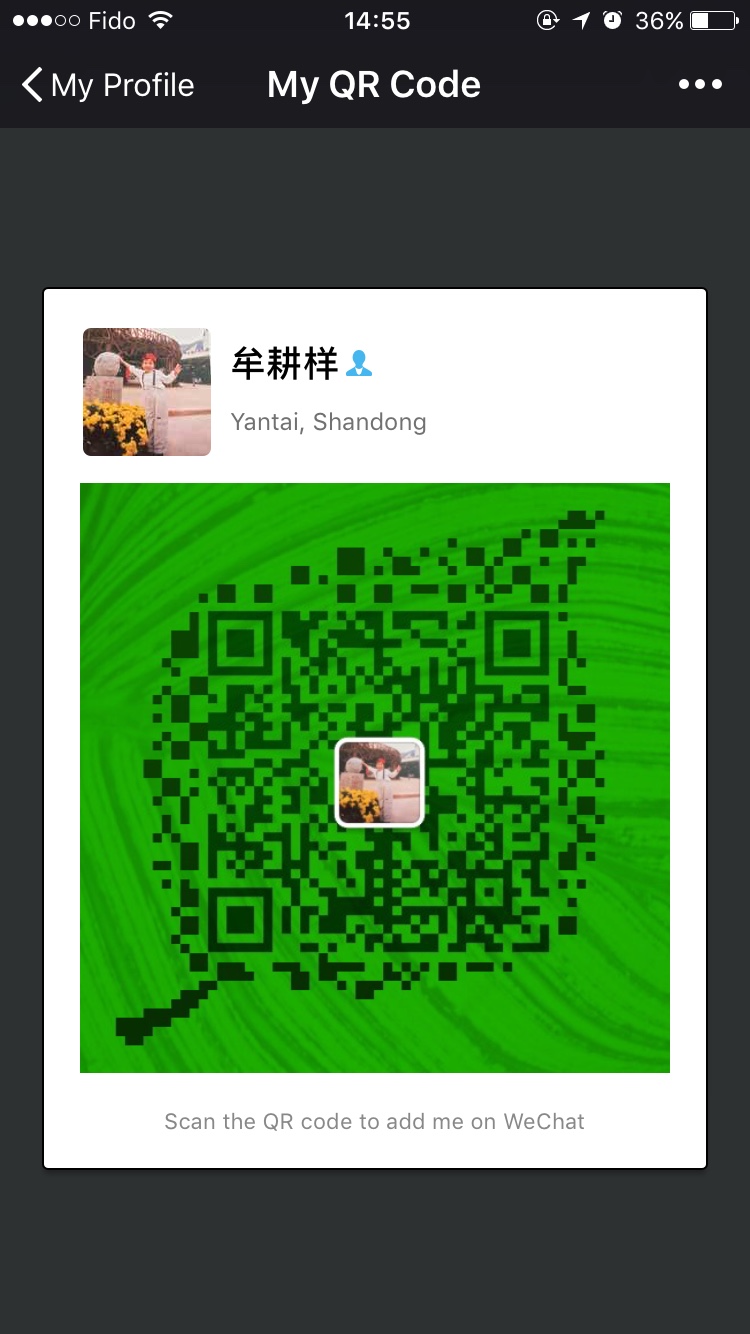Go back to My Profile

[x=108, y=85]
